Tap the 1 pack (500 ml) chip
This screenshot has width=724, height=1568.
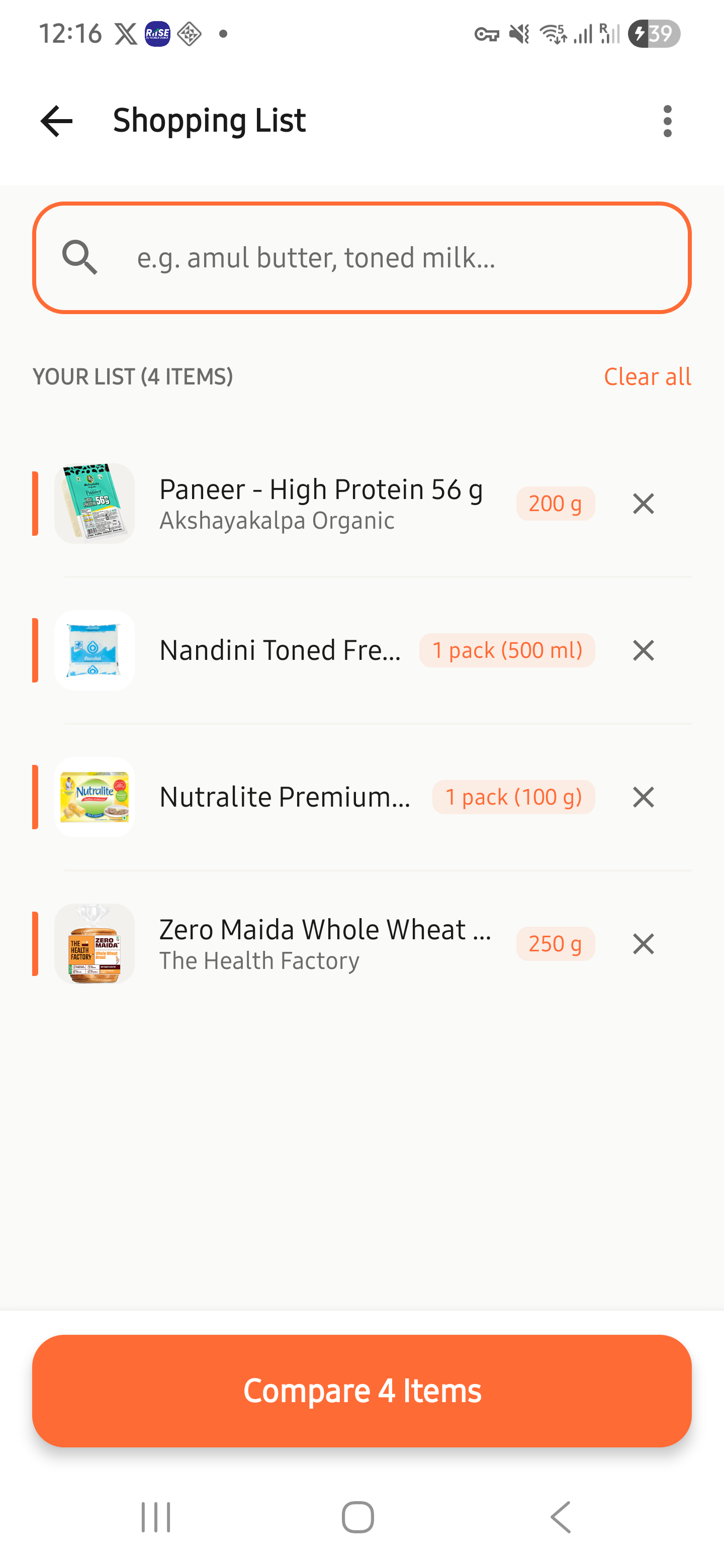pos(507,650)
